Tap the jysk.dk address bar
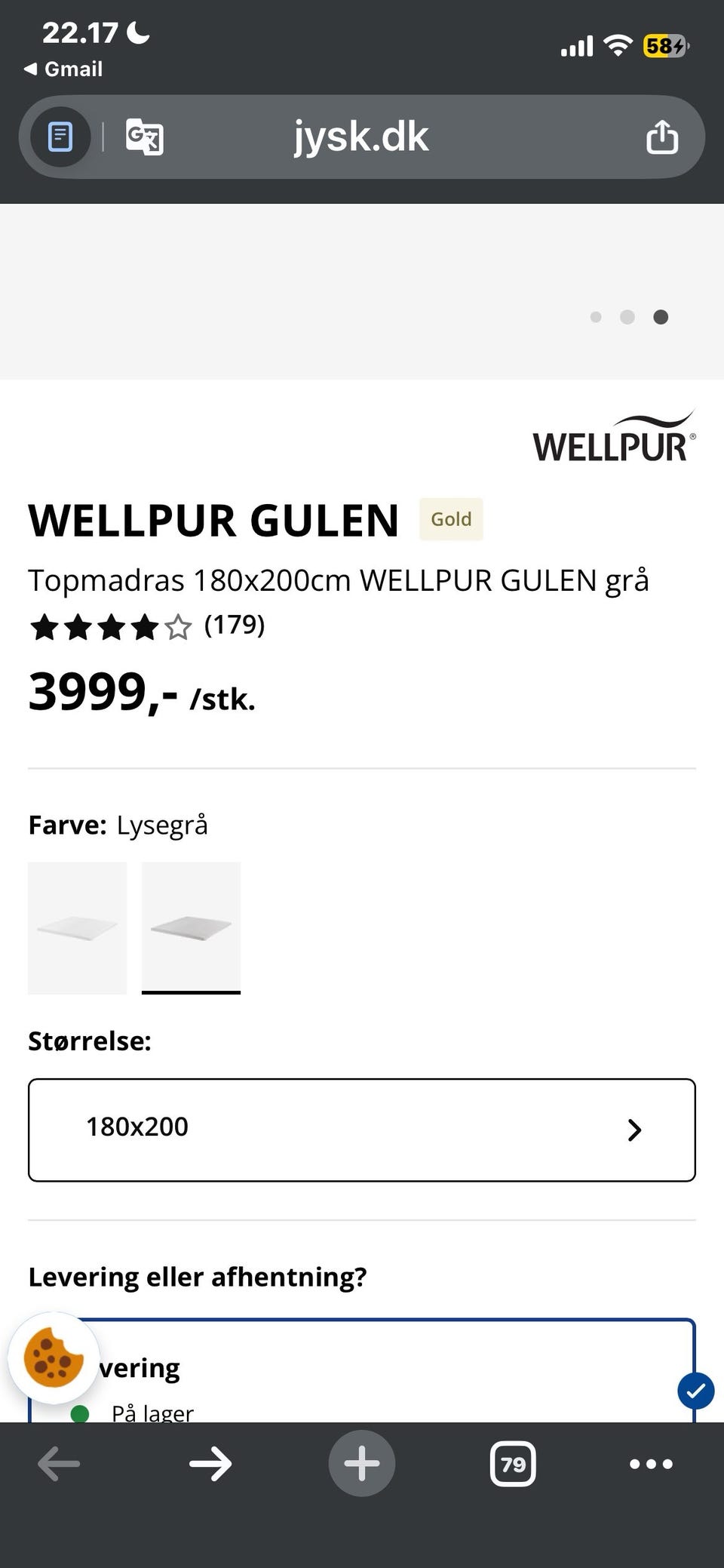This screenshot has height=1568, width=724. (361, 137)
